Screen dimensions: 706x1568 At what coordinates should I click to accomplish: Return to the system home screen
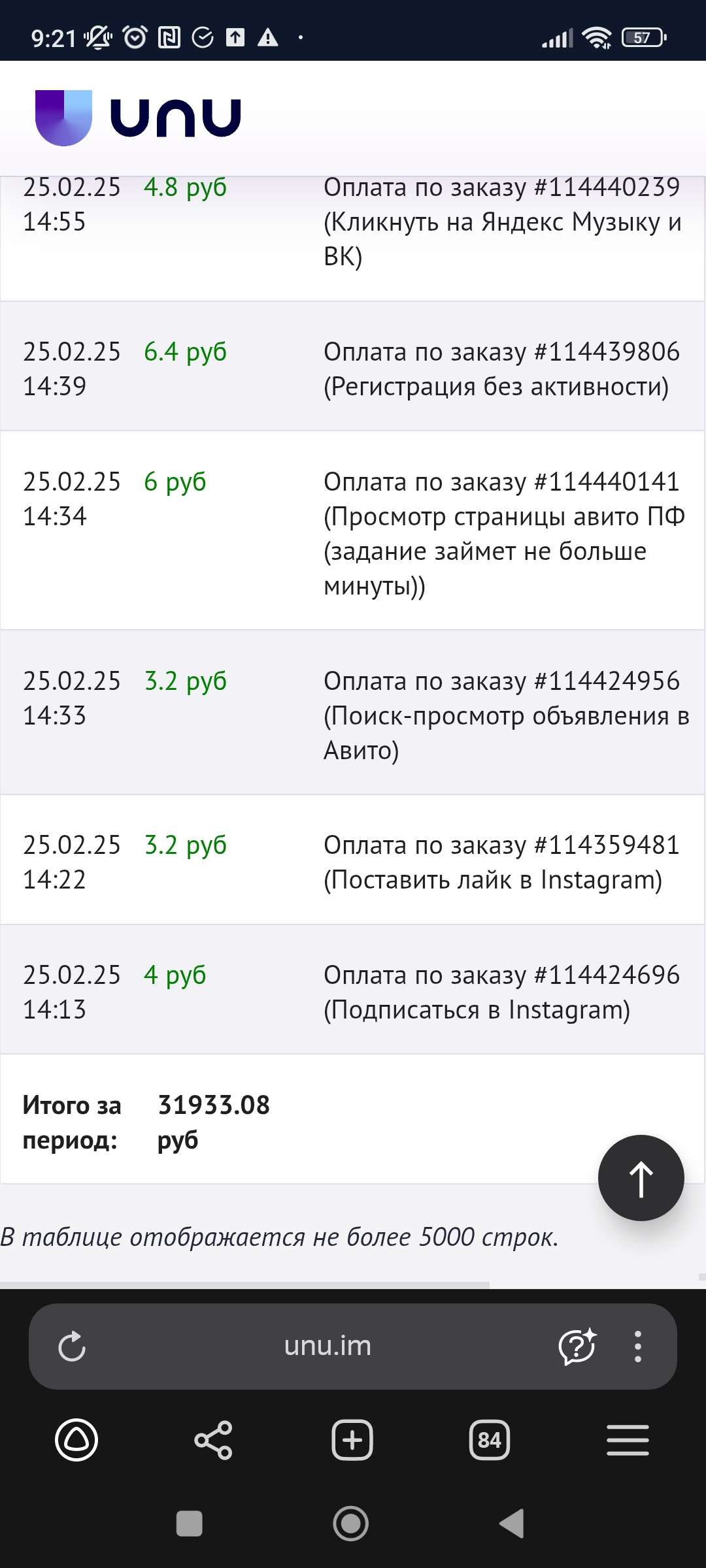[351, 1524]
